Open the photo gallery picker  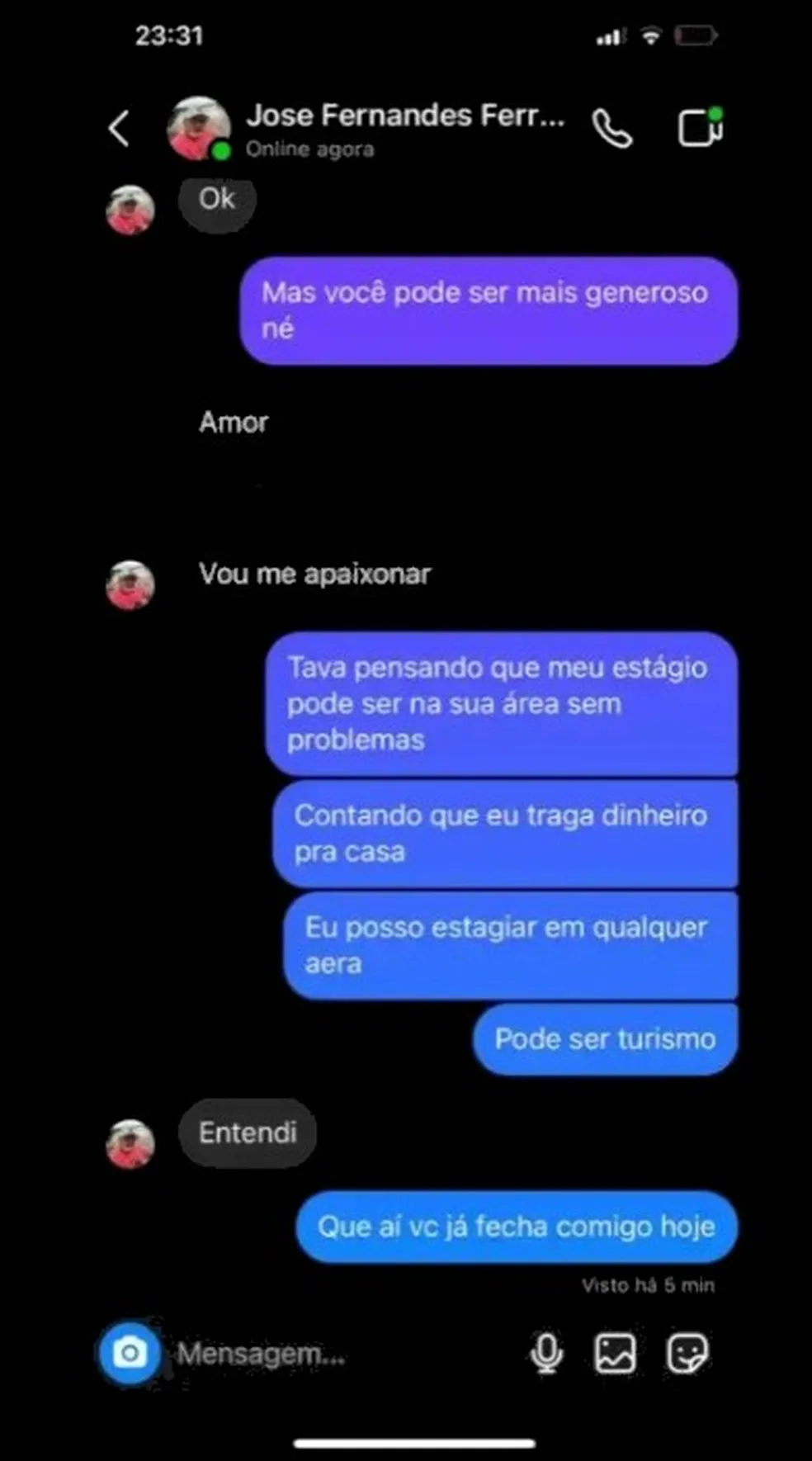click(x=616, y=1354)
